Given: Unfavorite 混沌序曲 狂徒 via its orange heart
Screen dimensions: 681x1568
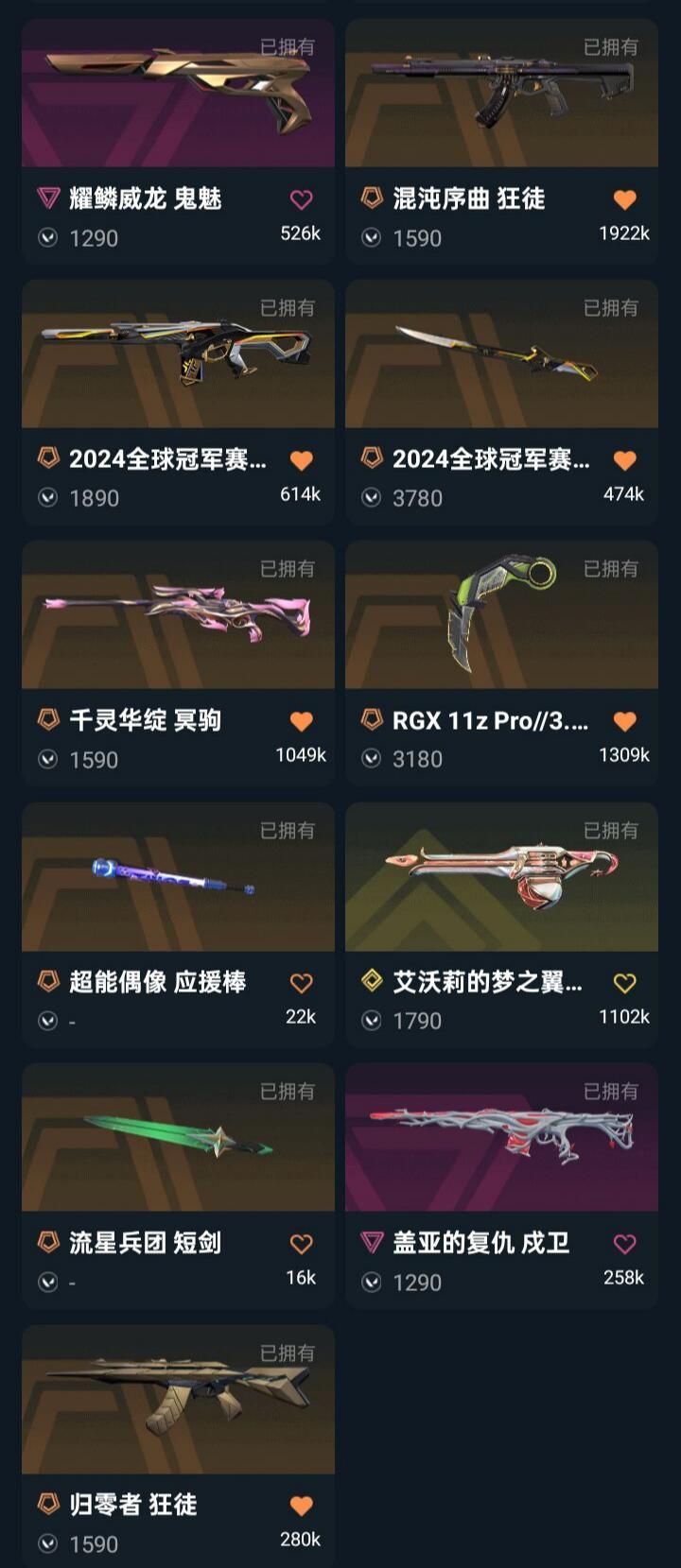Looking at the screenshot, I should pos(624,199).
